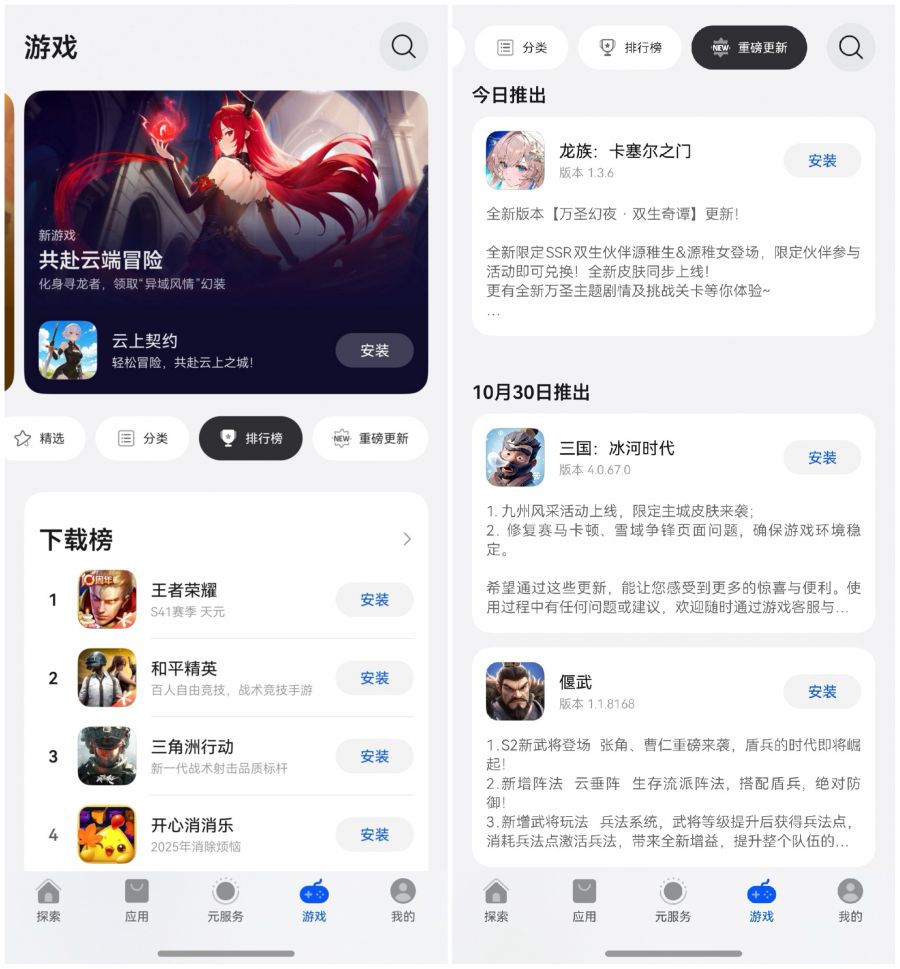Screen dimensions: 900x969
Task: Install 三国:冰河时代
Action: click(821, 458)
